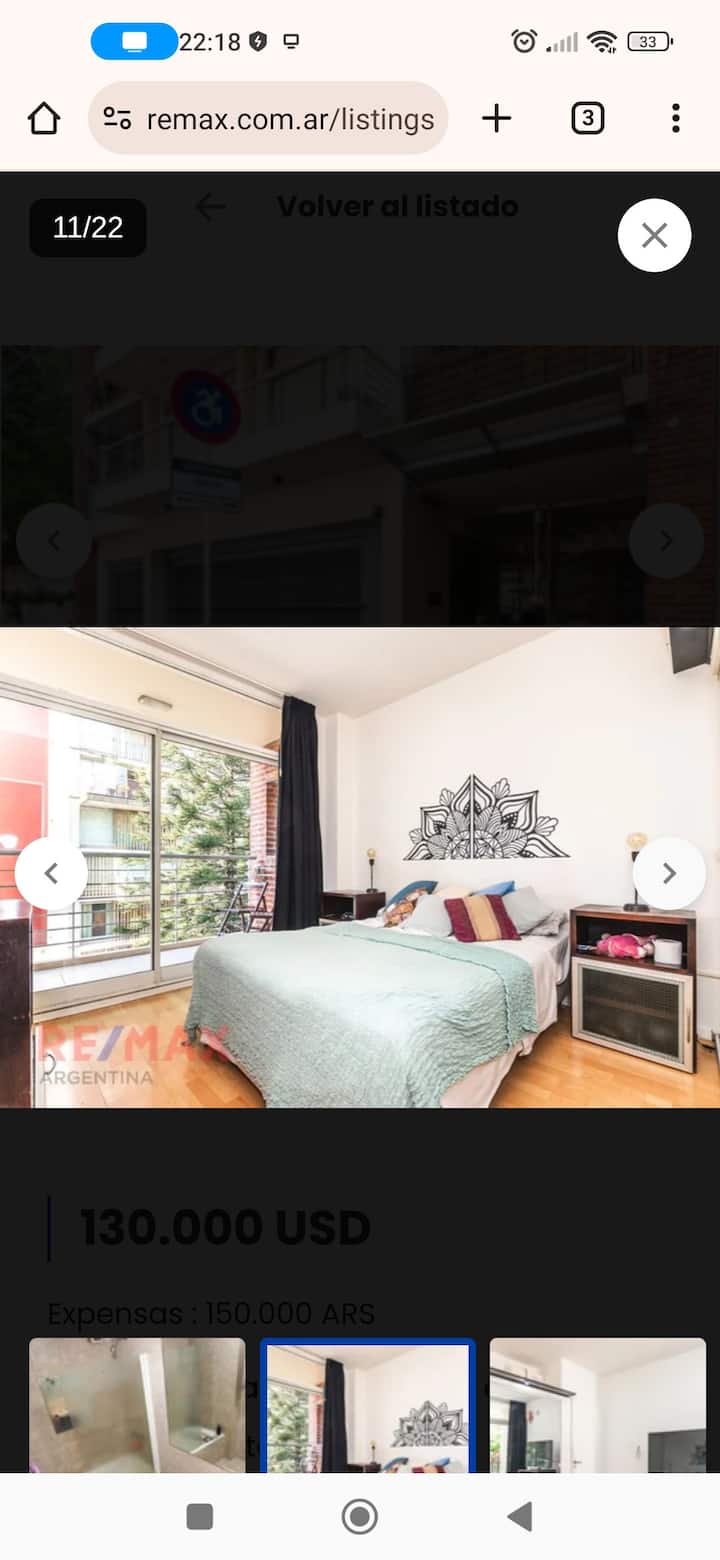Go to the system home screen
This screenshot has width=720, height=1560.
359,1517
